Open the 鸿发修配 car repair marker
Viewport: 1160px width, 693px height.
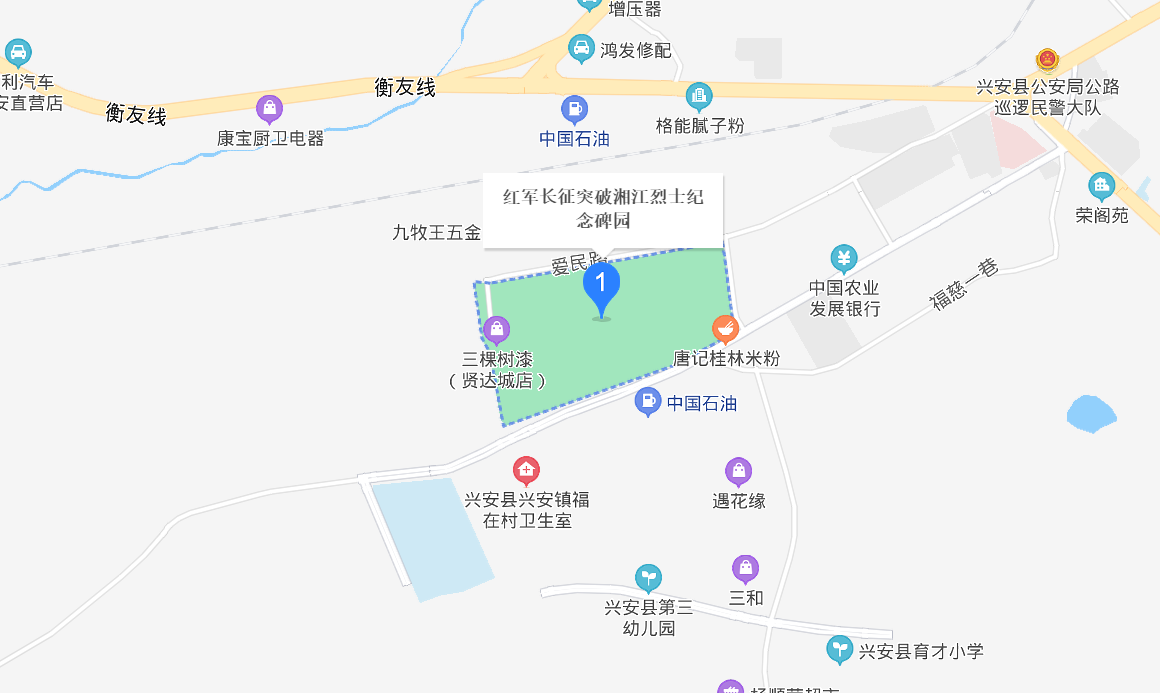coord(581,48)
